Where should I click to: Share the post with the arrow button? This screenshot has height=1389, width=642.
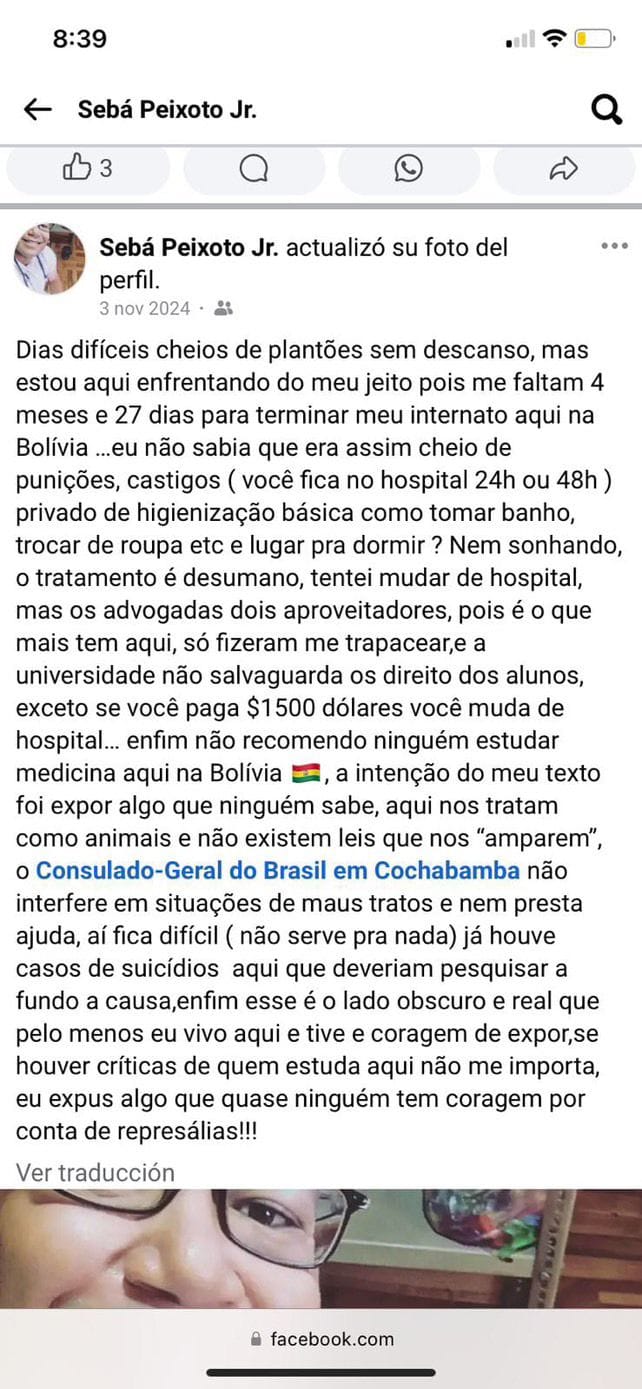coord(564,169)
